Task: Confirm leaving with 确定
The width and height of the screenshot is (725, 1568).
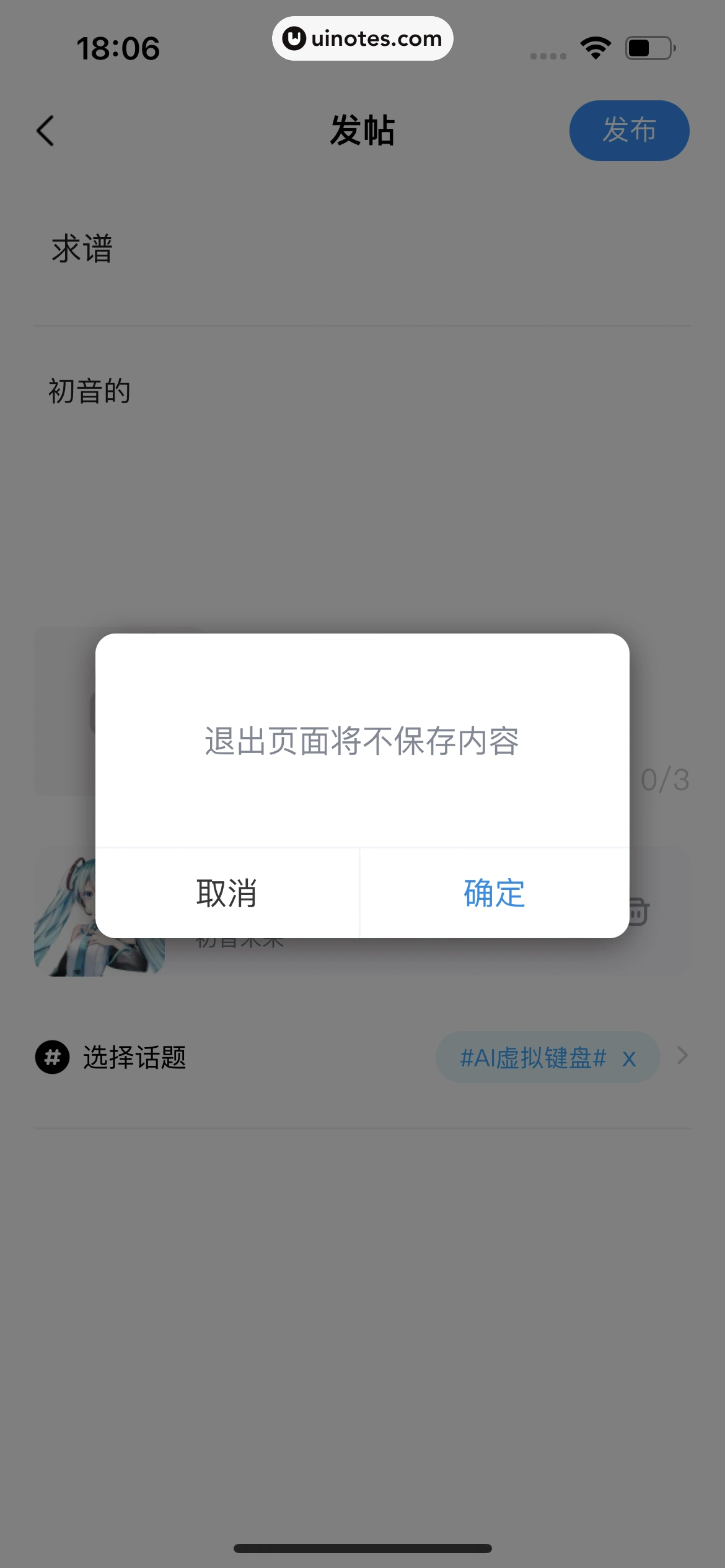Action: point(494,893)
